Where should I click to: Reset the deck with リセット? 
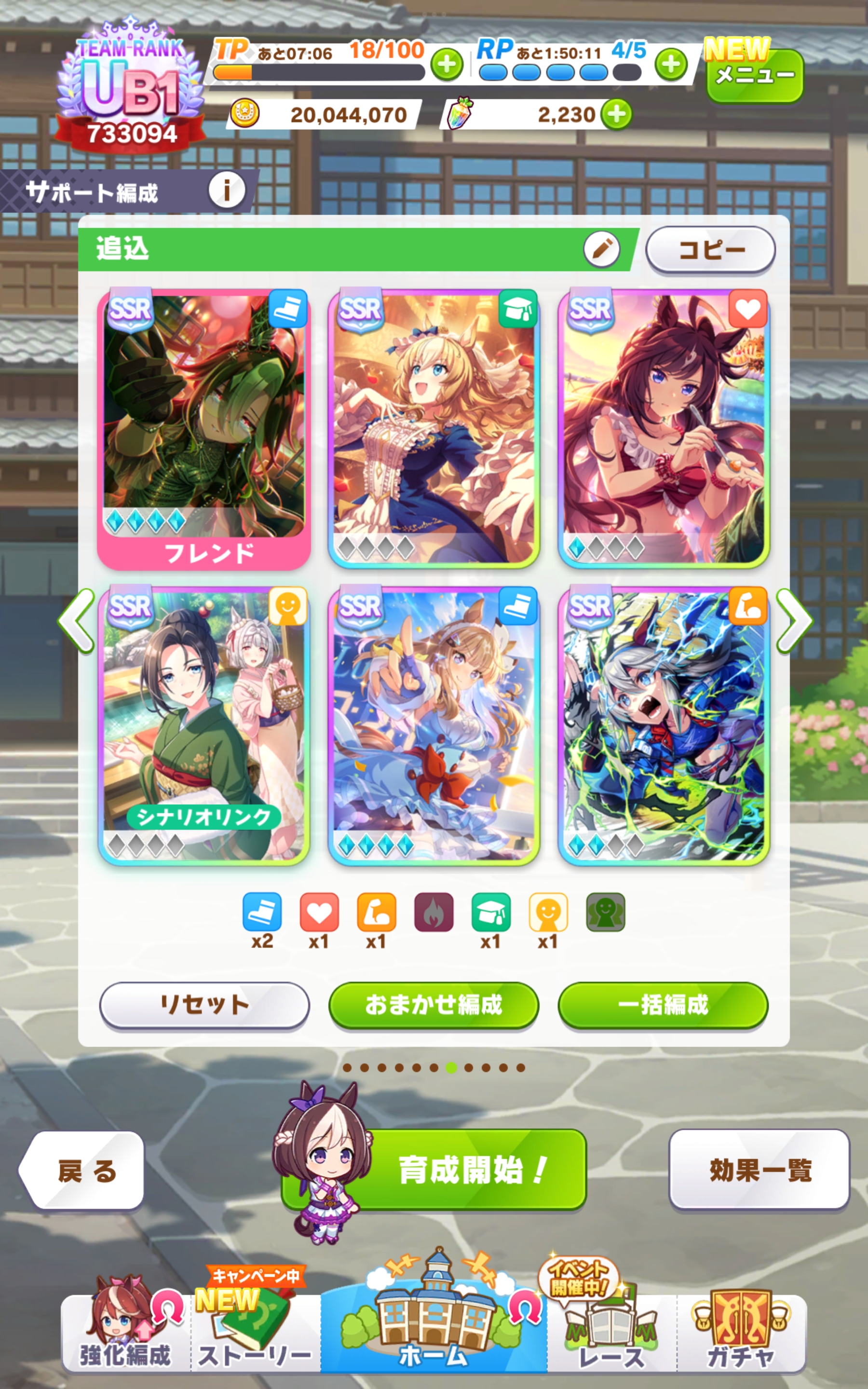(x=204, y=1005)
